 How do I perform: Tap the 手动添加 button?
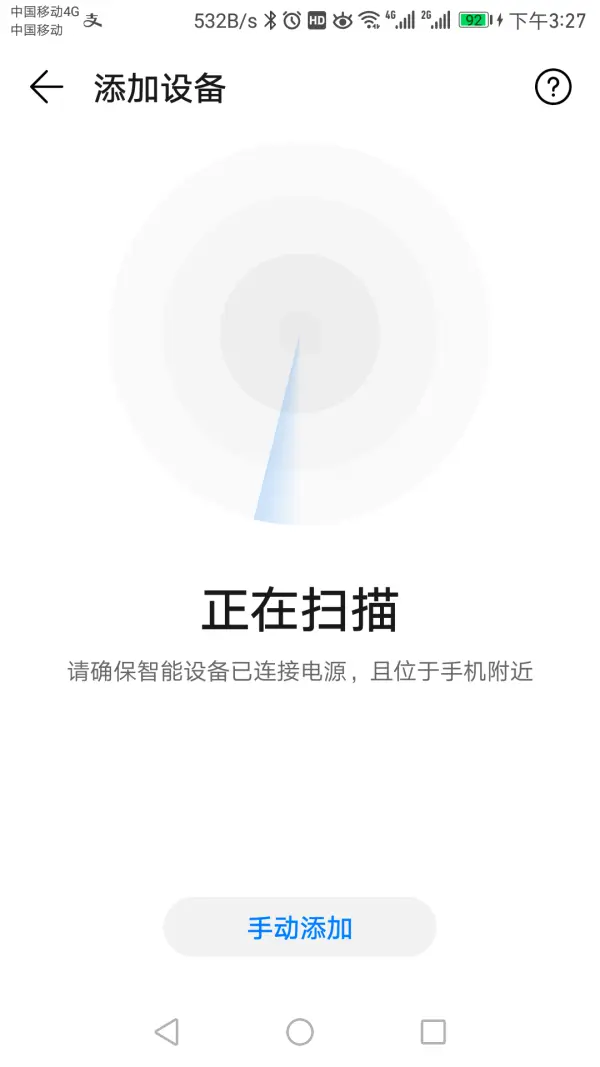pyautogui.click(x=300, y=928)
